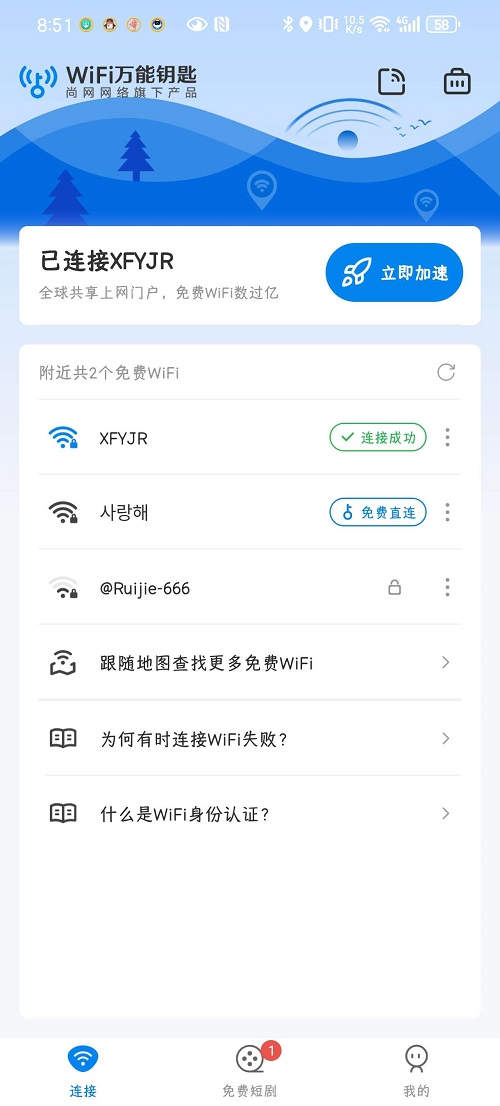This screenshot has height=1106, width=500.
Task: Open the casting icon in the header
Action: (392, 81)
